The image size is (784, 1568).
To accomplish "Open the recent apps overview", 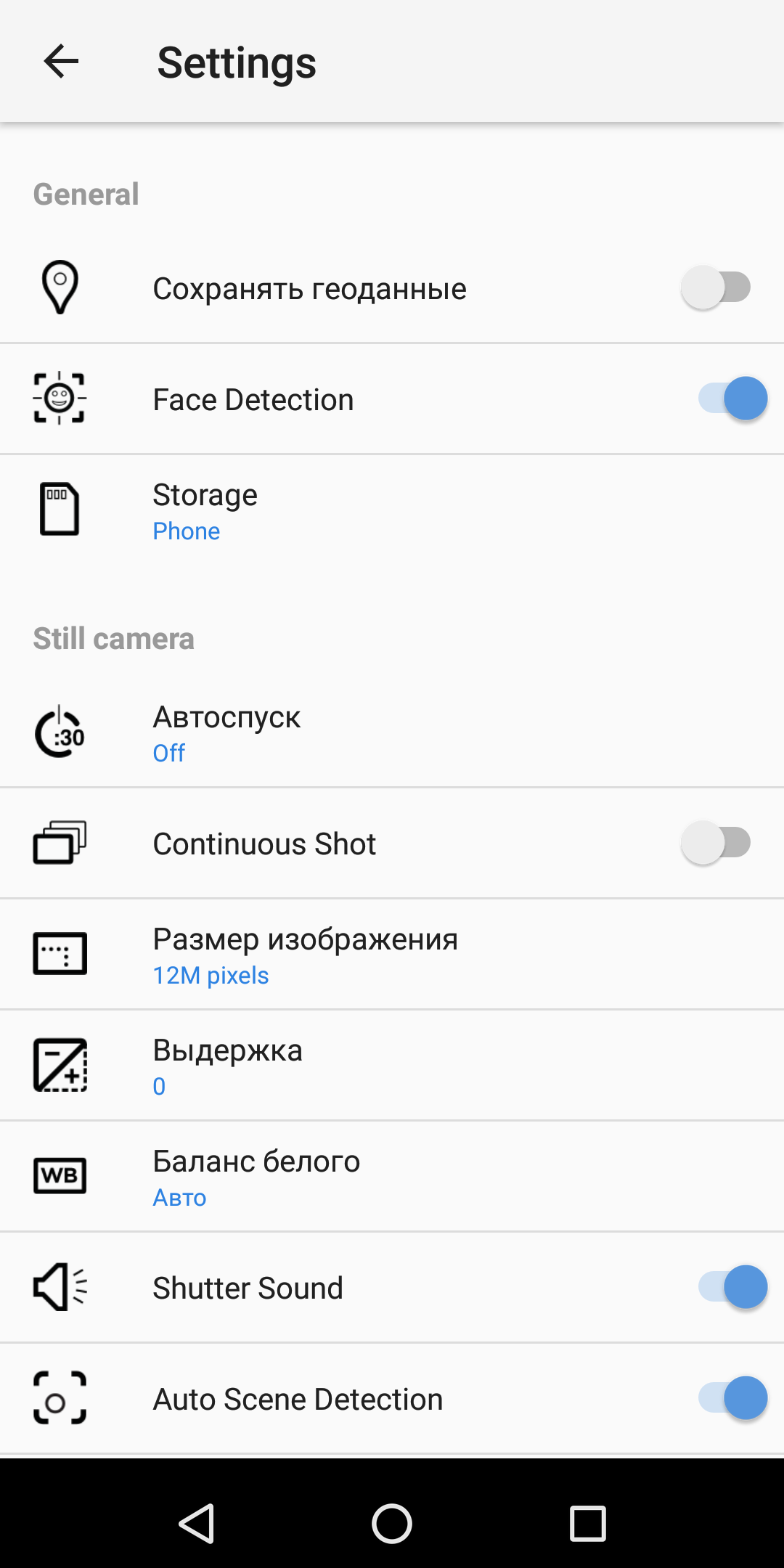I will click(587, 1523).
